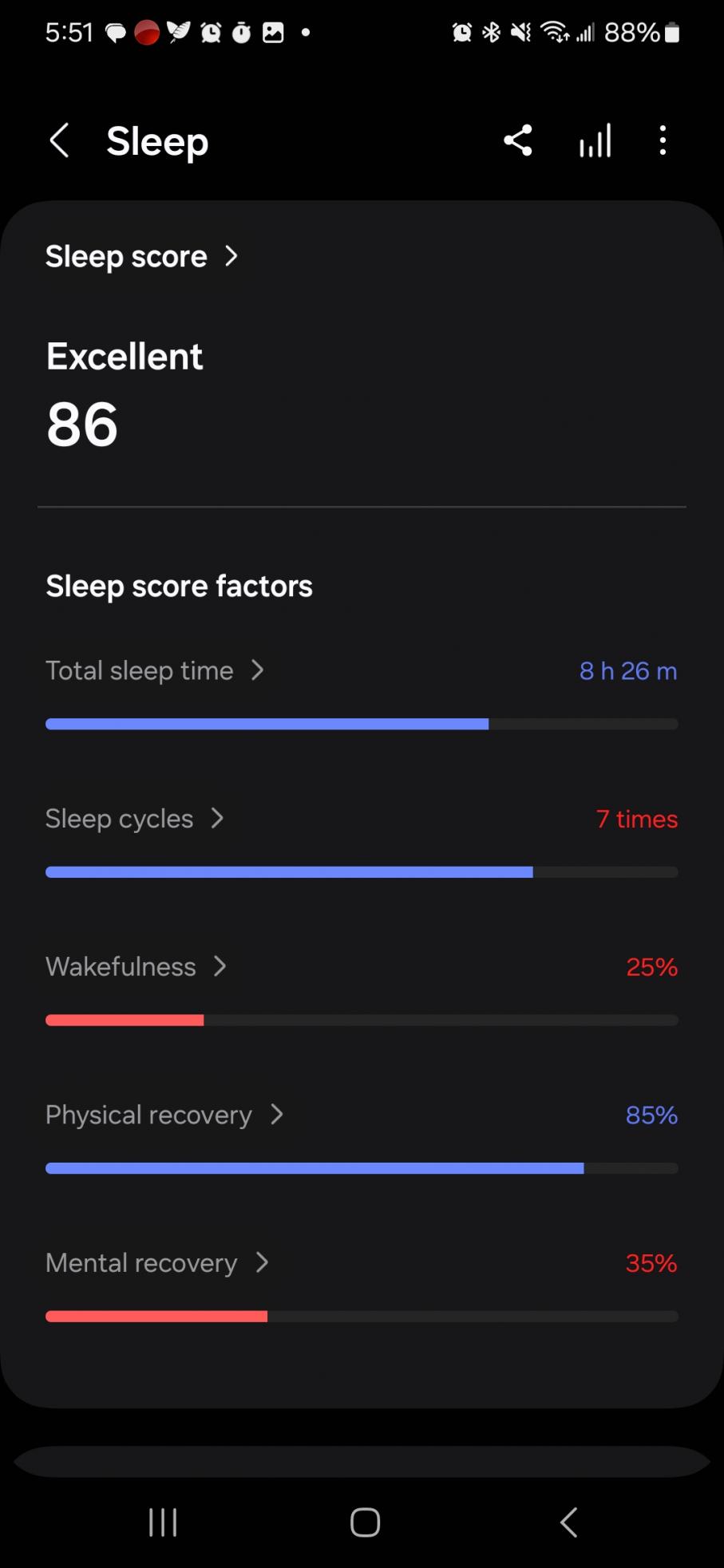The width and height of the screenshot is (724, 1568).
Task: Go to the home screen
Action: [x=365, y=1523]
